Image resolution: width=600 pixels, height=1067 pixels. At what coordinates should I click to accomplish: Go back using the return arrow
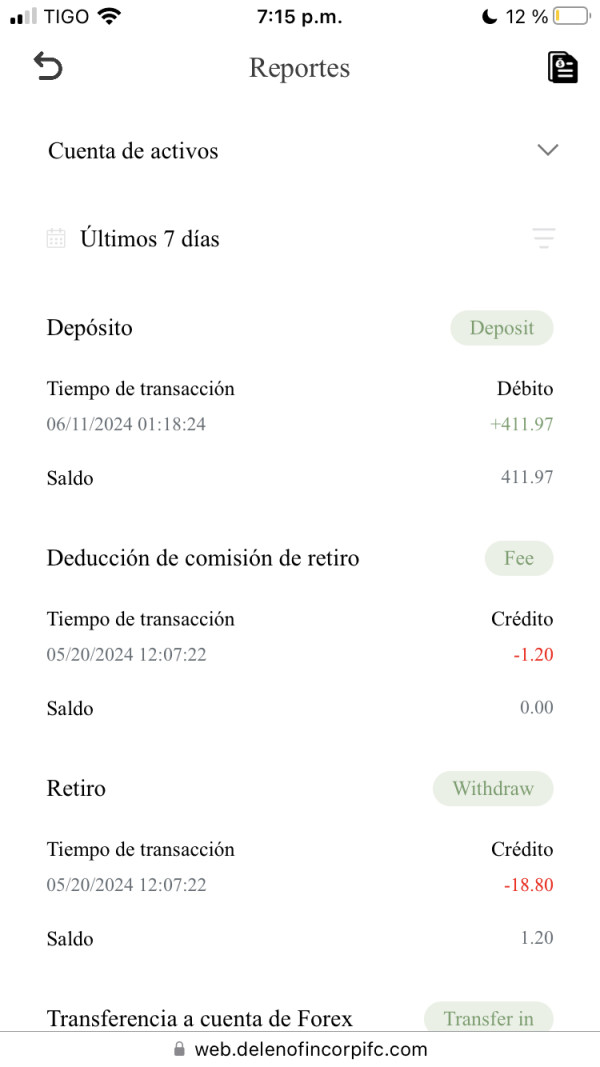tap(48, 67)
